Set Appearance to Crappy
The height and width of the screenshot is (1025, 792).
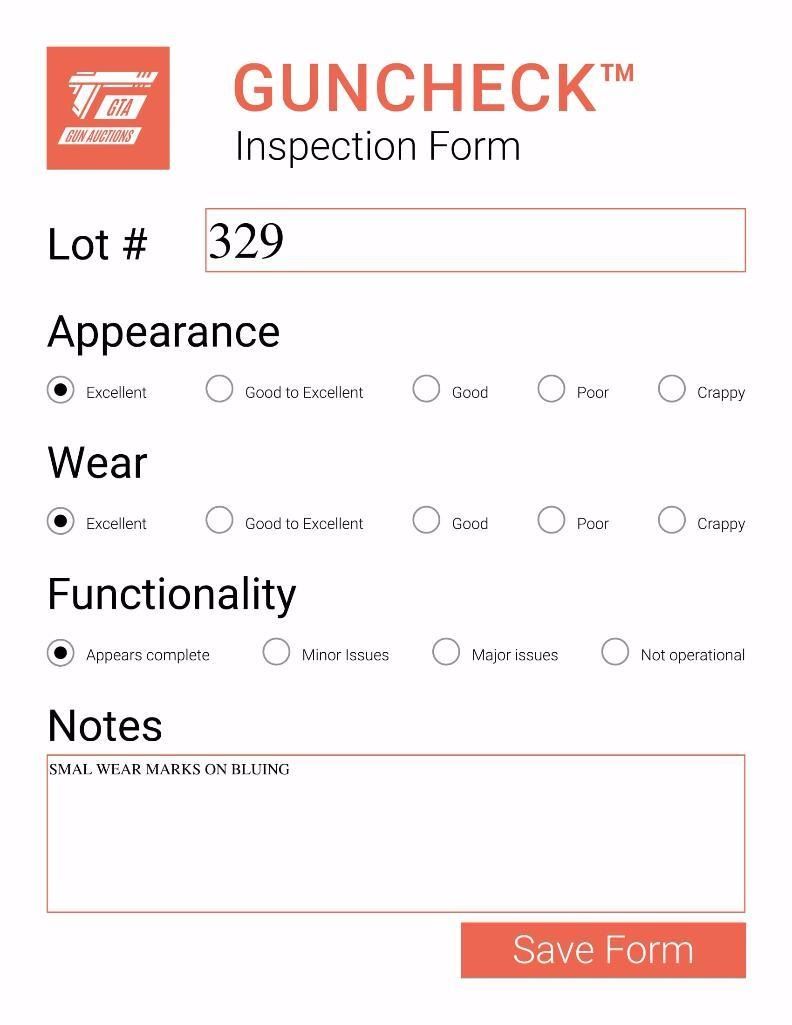[x=672, y=389]
